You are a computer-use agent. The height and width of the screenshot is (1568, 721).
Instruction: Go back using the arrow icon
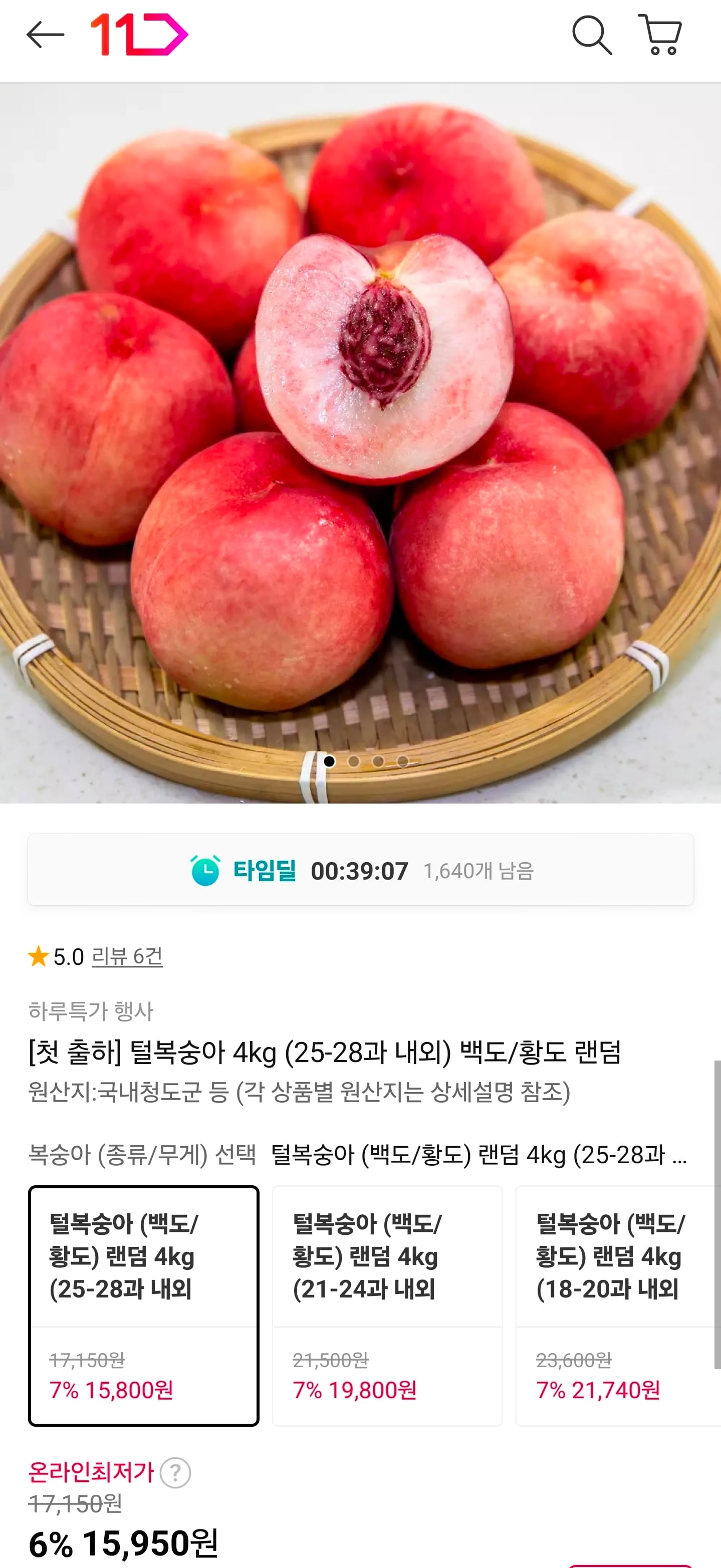click(46, 35)
